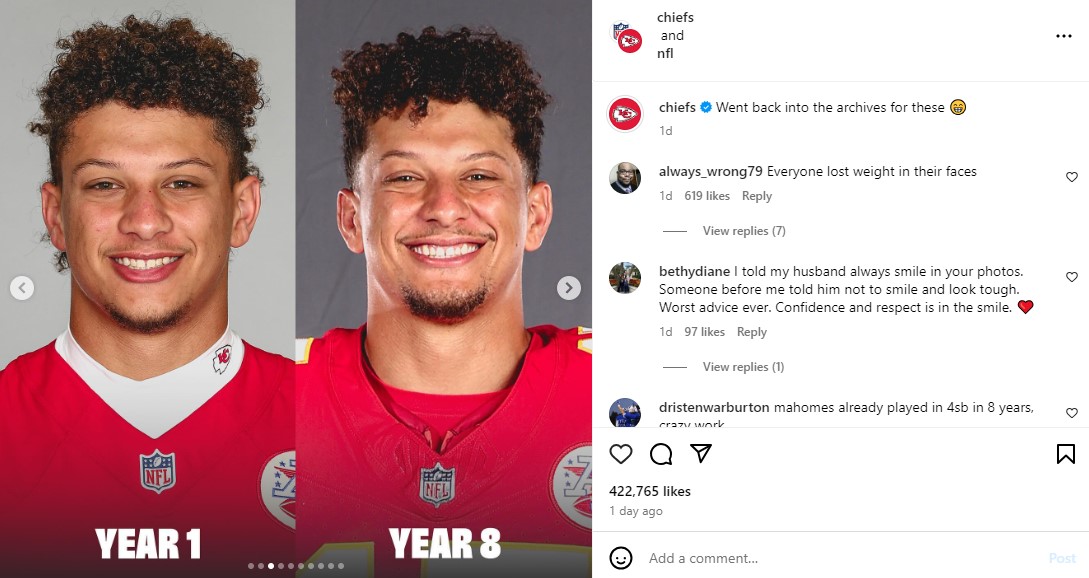Go back to the previous carousel photo
The image size is (1089, 578).
point(22,288)
